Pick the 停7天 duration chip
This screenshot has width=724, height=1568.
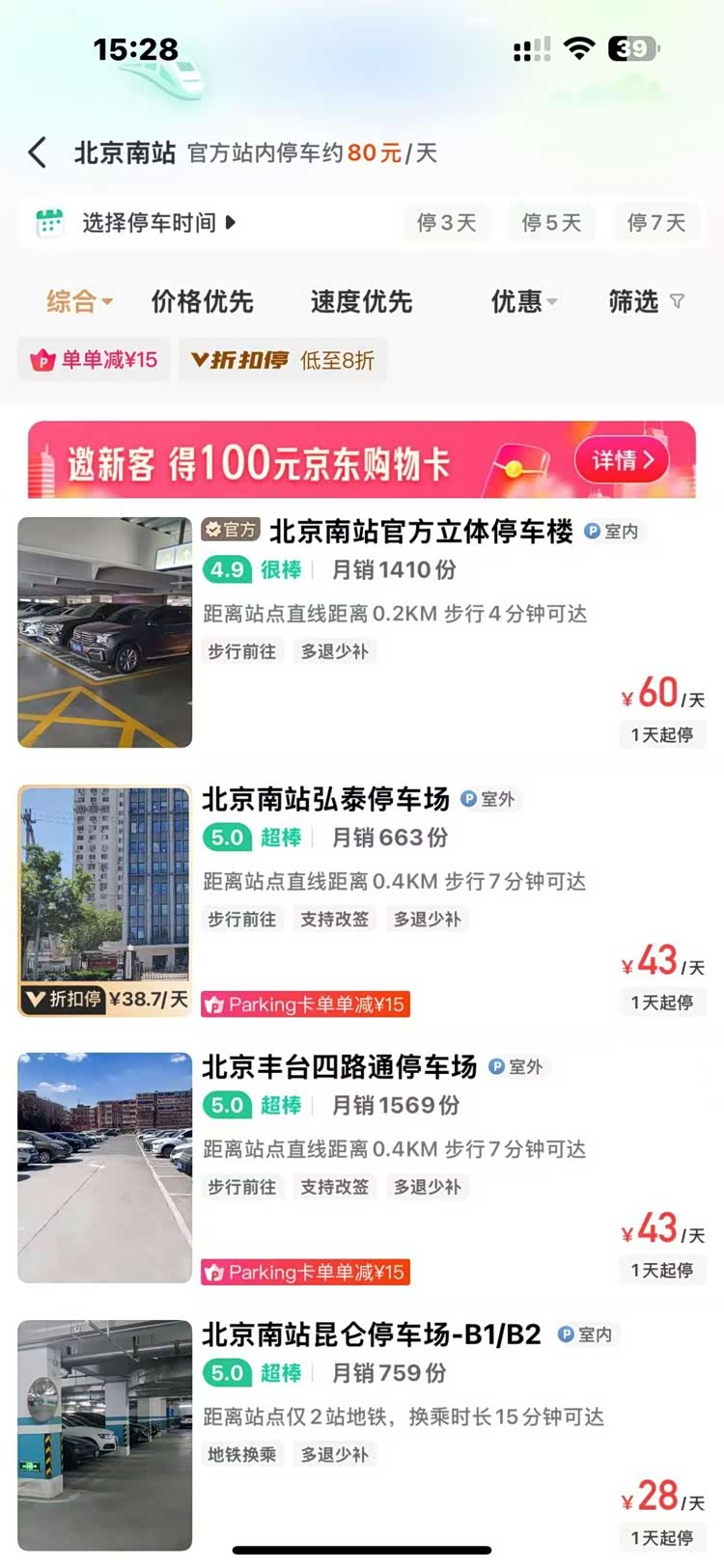(x=656, y=223)
